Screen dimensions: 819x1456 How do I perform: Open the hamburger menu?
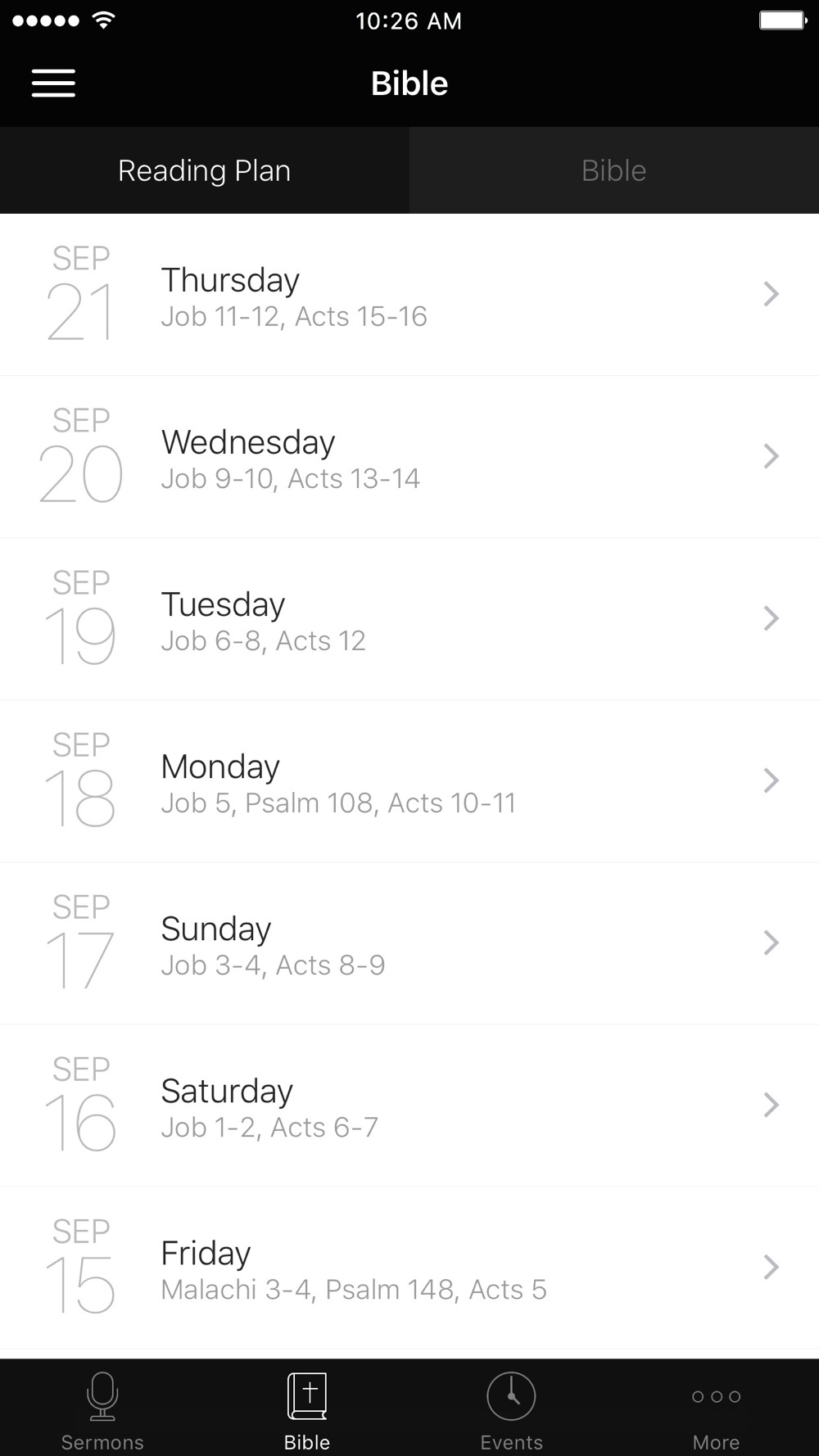[53, 83]
